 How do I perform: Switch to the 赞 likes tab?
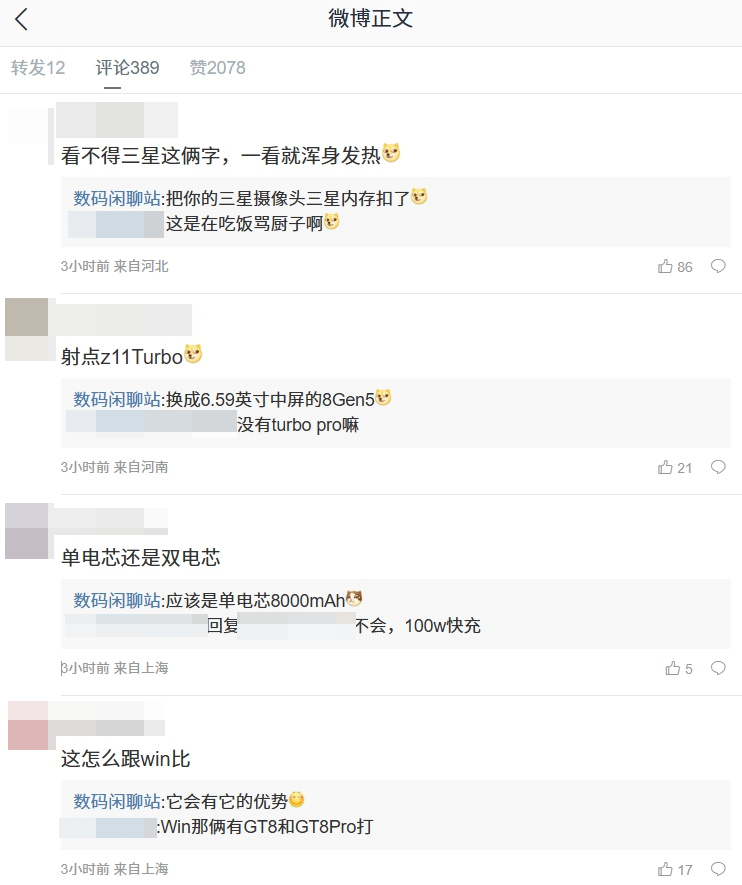point(217,68)
